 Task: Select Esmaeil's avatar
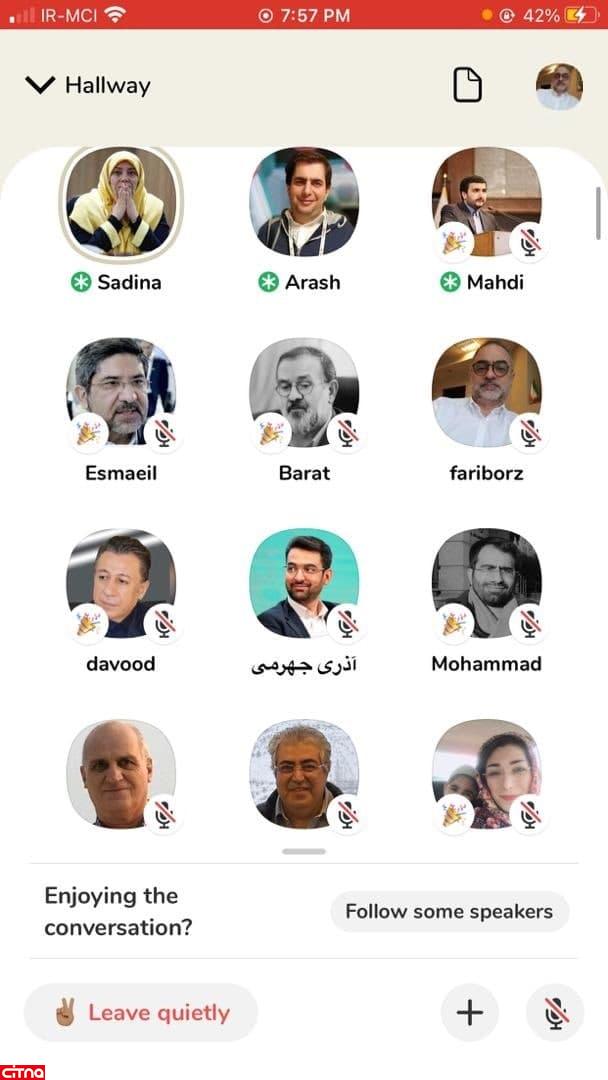pos(121,392)
